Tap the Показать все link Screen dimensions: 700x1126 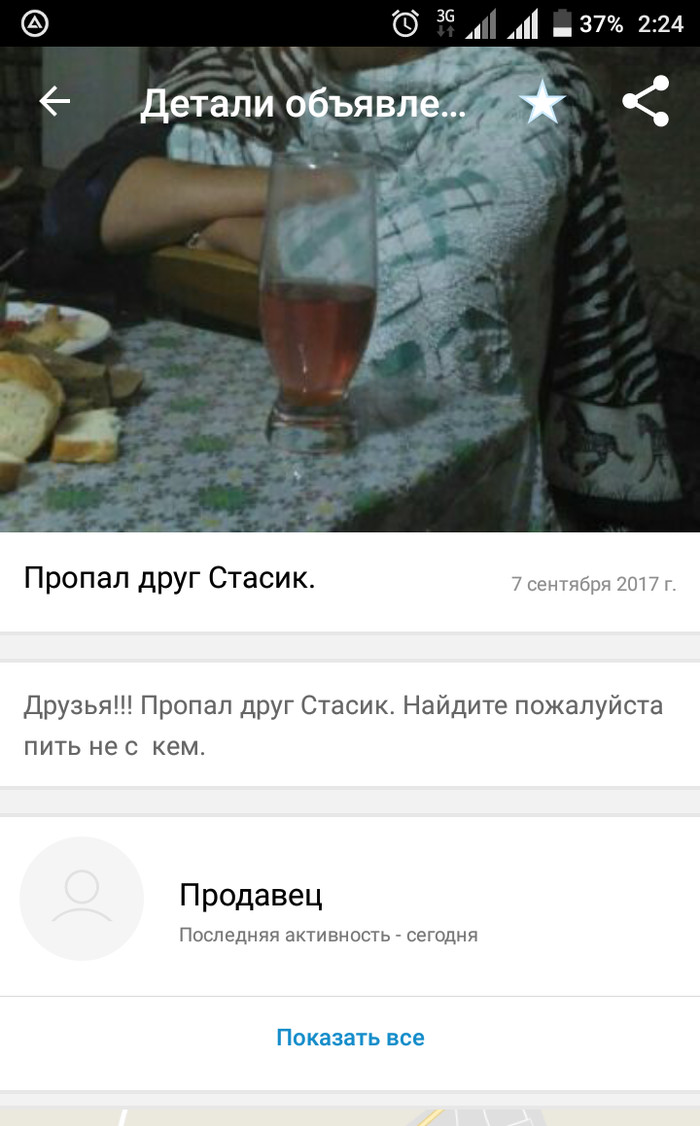(350, 1037)
